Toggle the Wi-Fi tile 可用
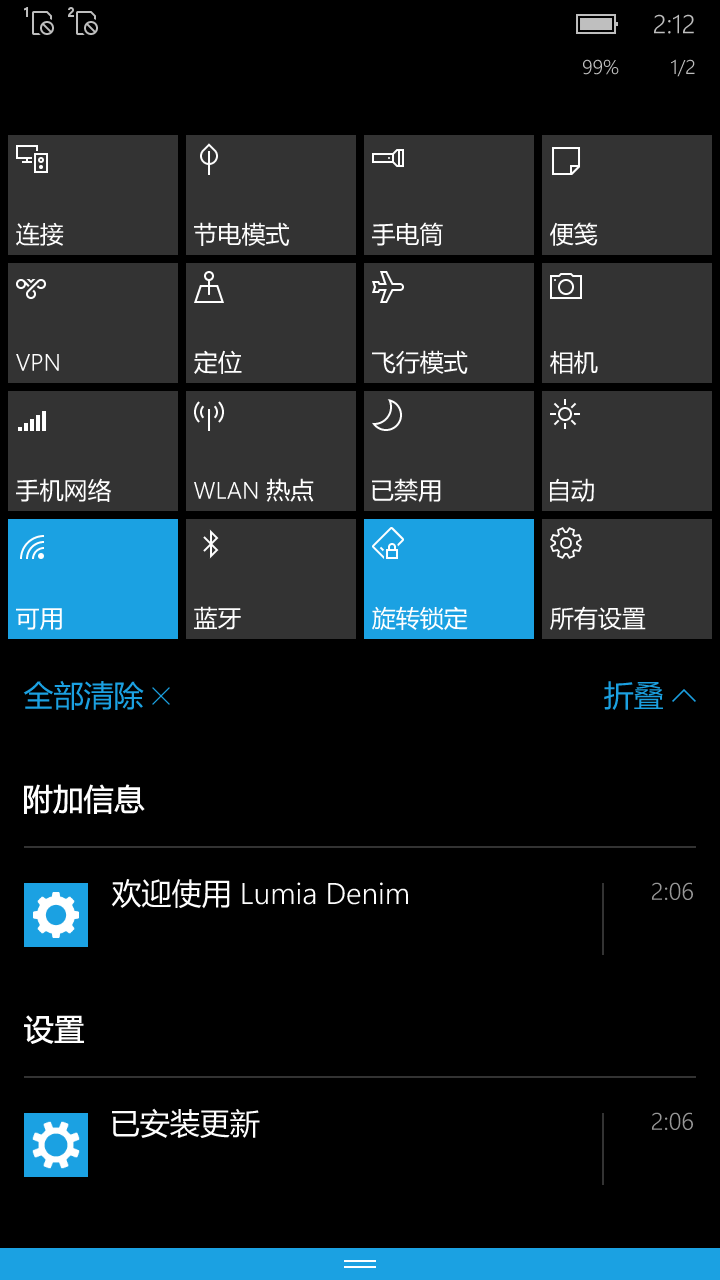This screenshot has width=720, height=1280. tap(93, 579)
